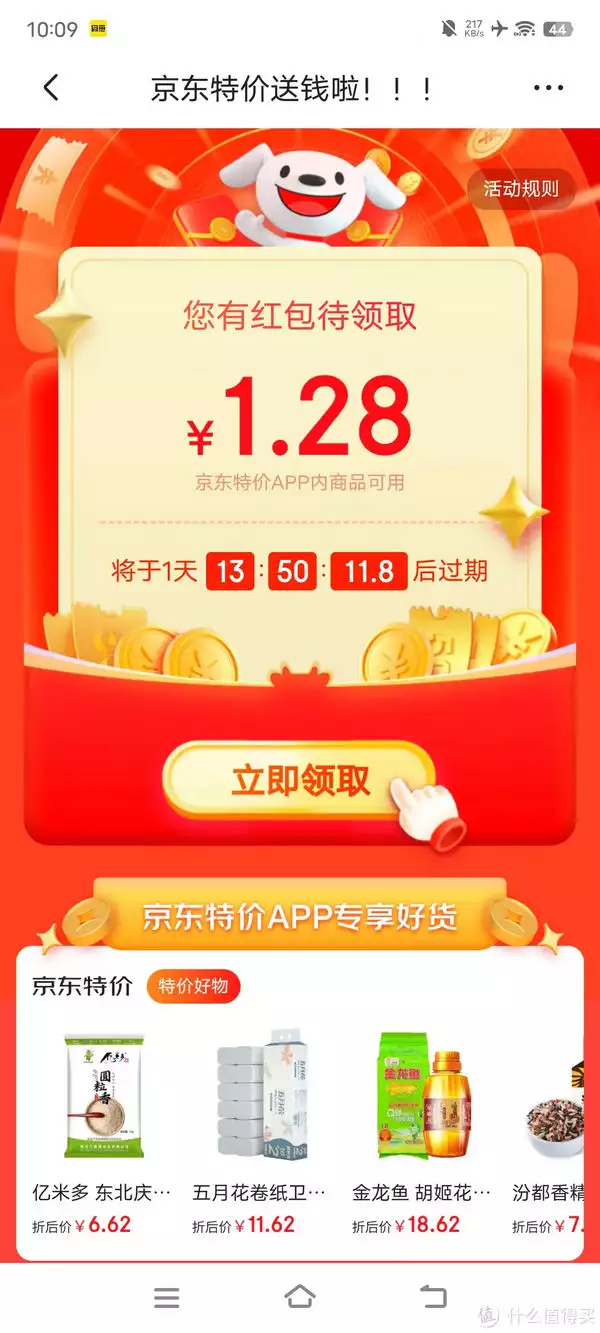Open the 五月花卷纸 tissue product
Image resolution: width=600 pixels, height=1333 pixels.
click(260, 1130)
